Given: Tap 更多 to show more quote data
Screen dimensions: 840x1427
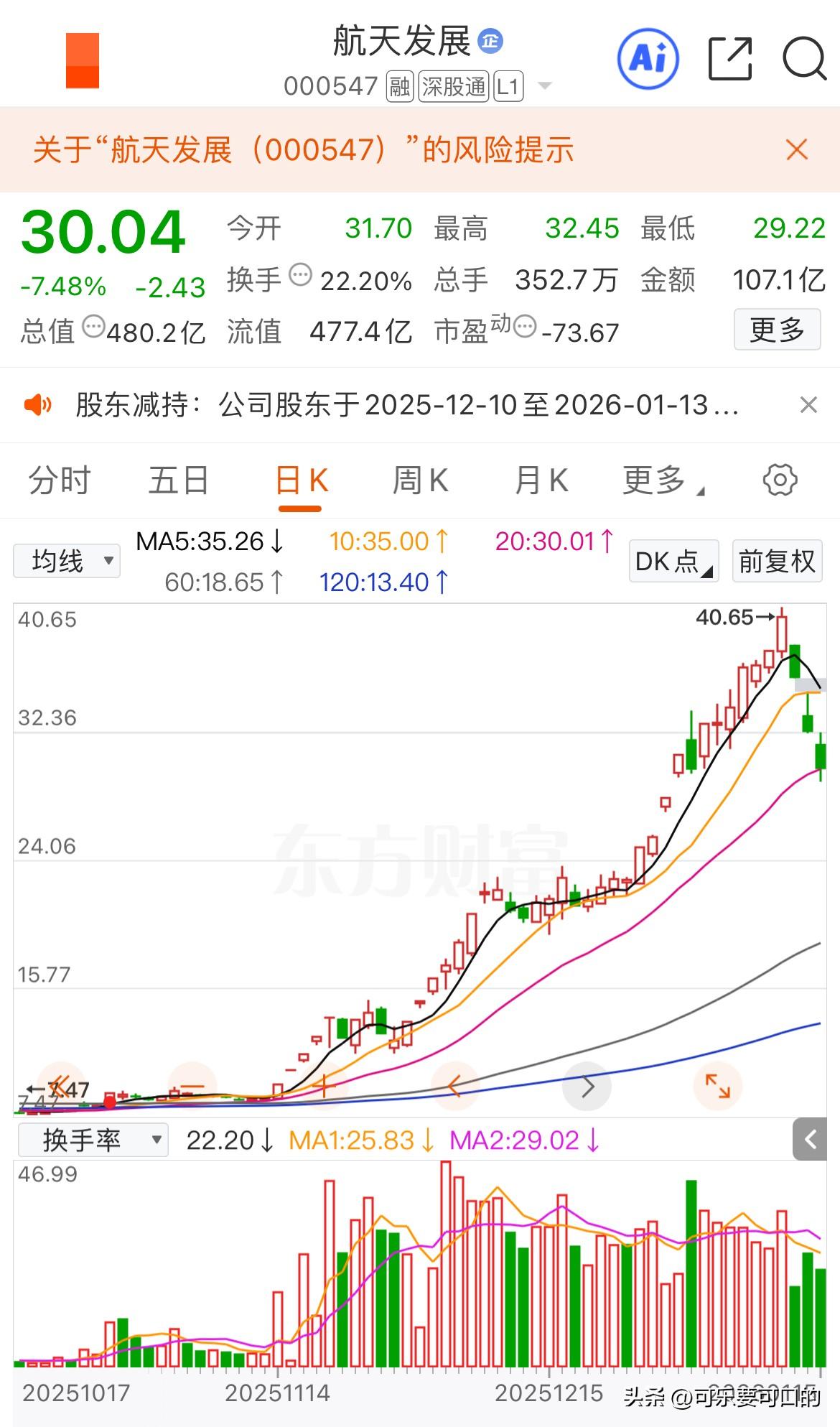Looking at the screenshot, I should [x=777, y=330].
